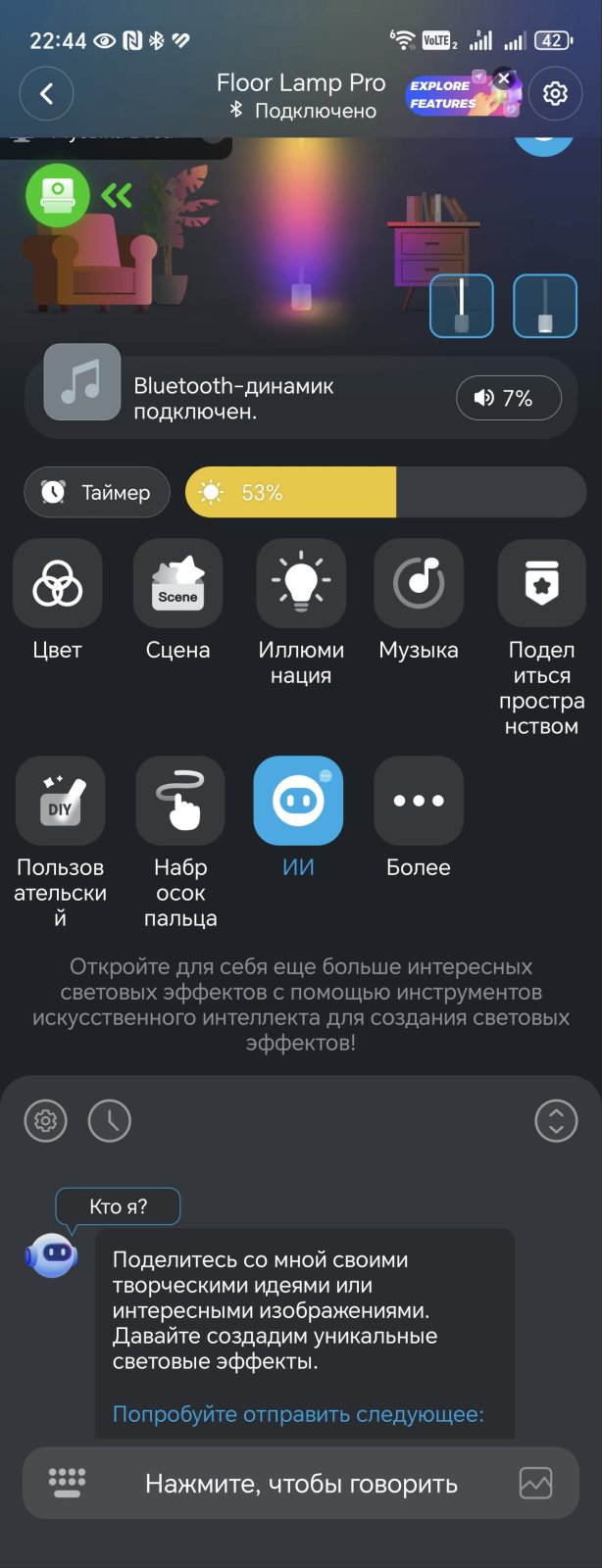Switch to Музыка mode

tap(419, 584)
